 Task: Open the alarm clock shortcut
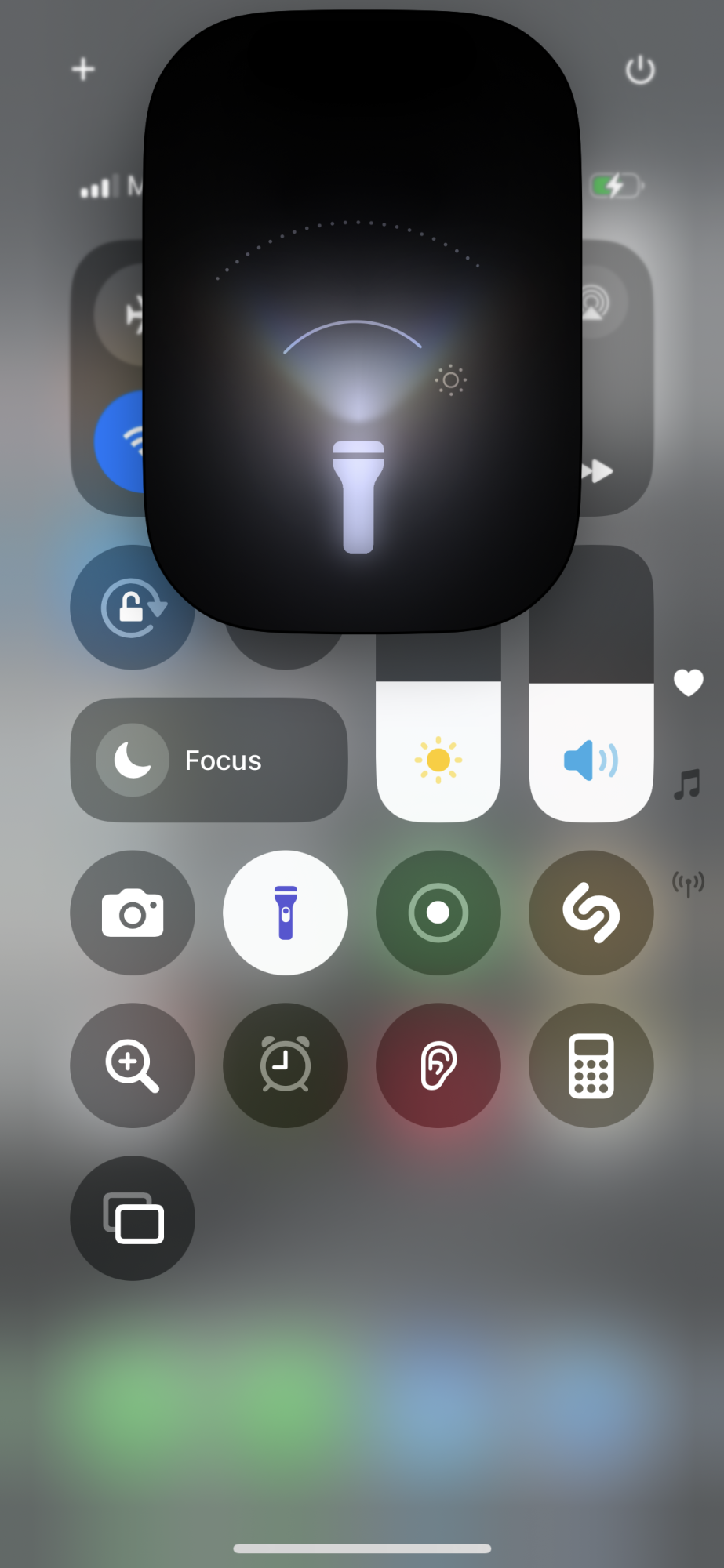pyautogui.click(x=286, y=1065)
